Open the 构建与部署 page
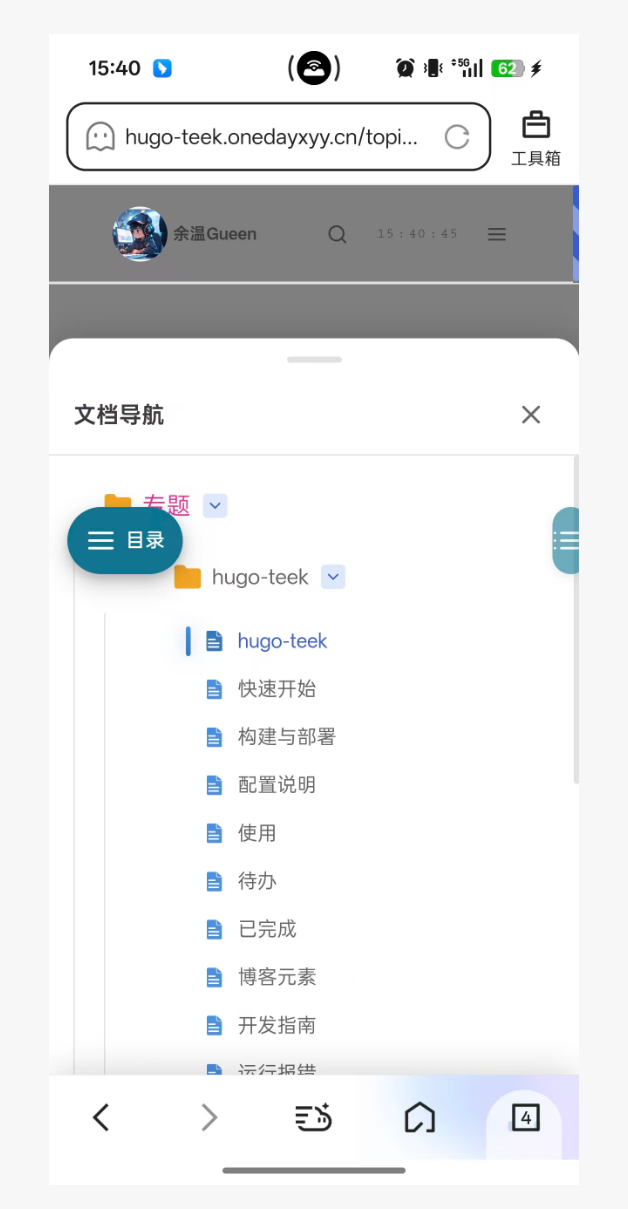The width and height of the screenshot is (628, 1209). pyautogui.click(x=286, y=737)
